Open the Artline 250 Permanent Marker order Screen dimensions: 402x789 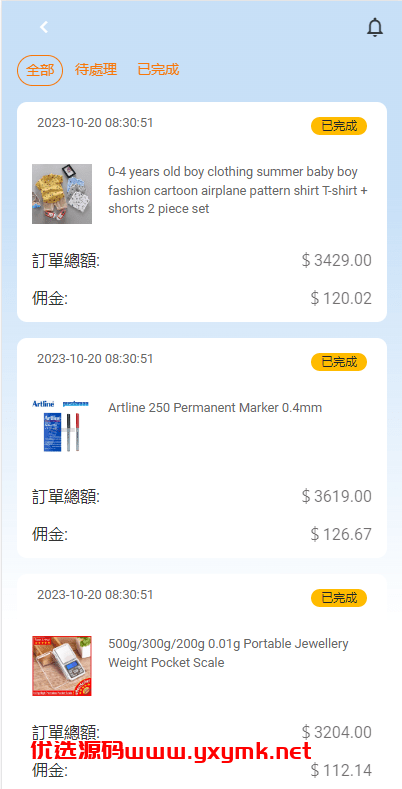click(x=202, y=448)
